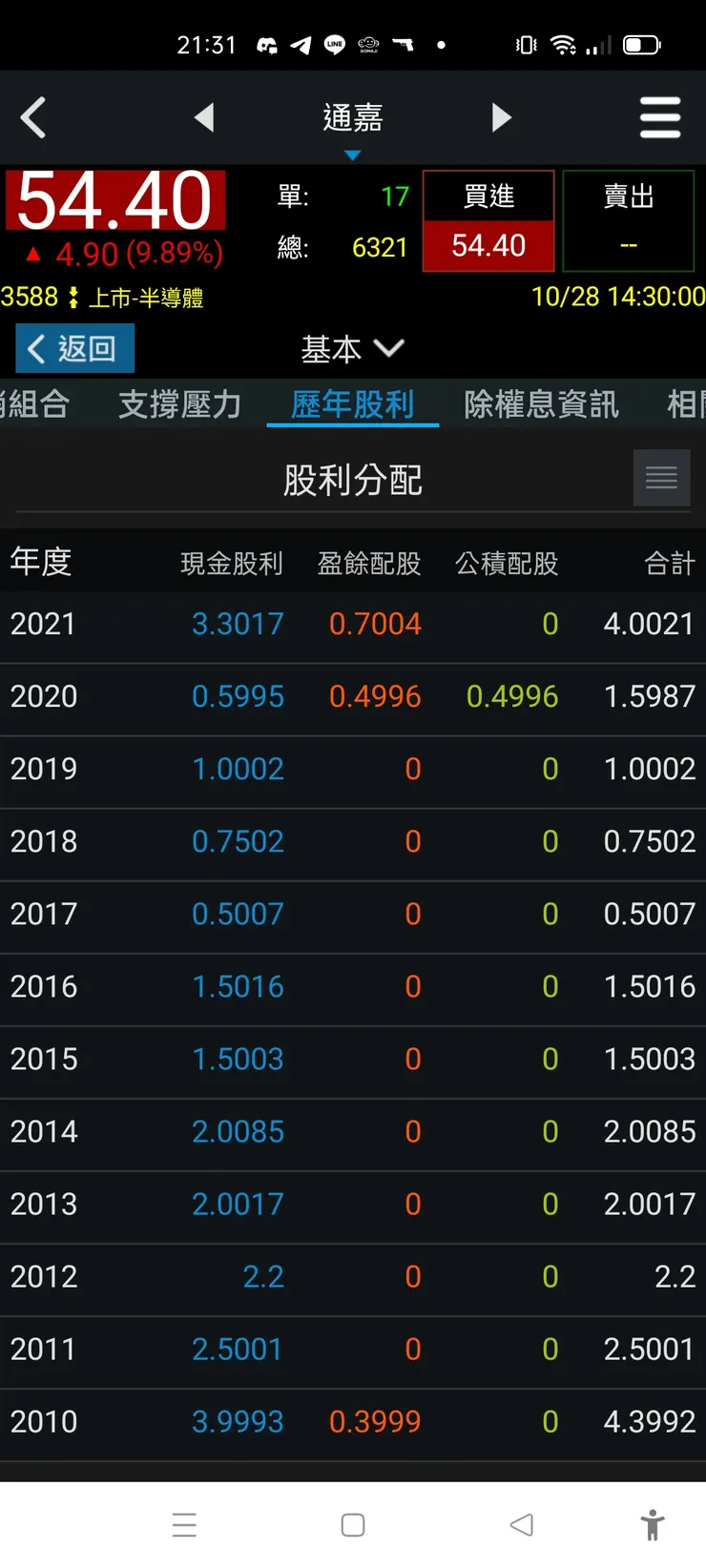706x1568 pixels.
Task: Switch to the 支撐壓力 tab
Action: 179,404
